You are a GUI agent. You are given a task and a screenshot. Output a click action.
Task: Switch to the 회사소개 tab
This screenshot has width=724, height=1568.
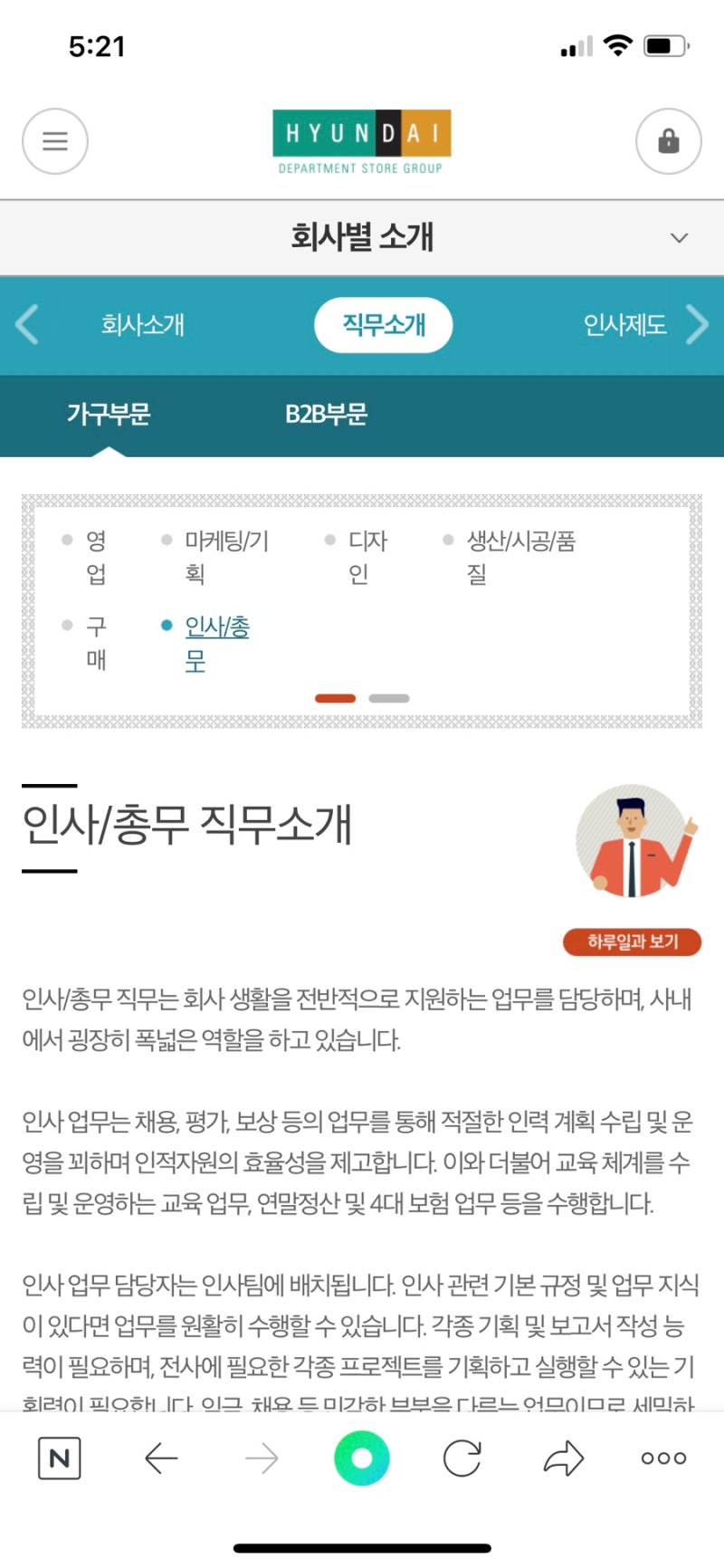click(143, 324)
